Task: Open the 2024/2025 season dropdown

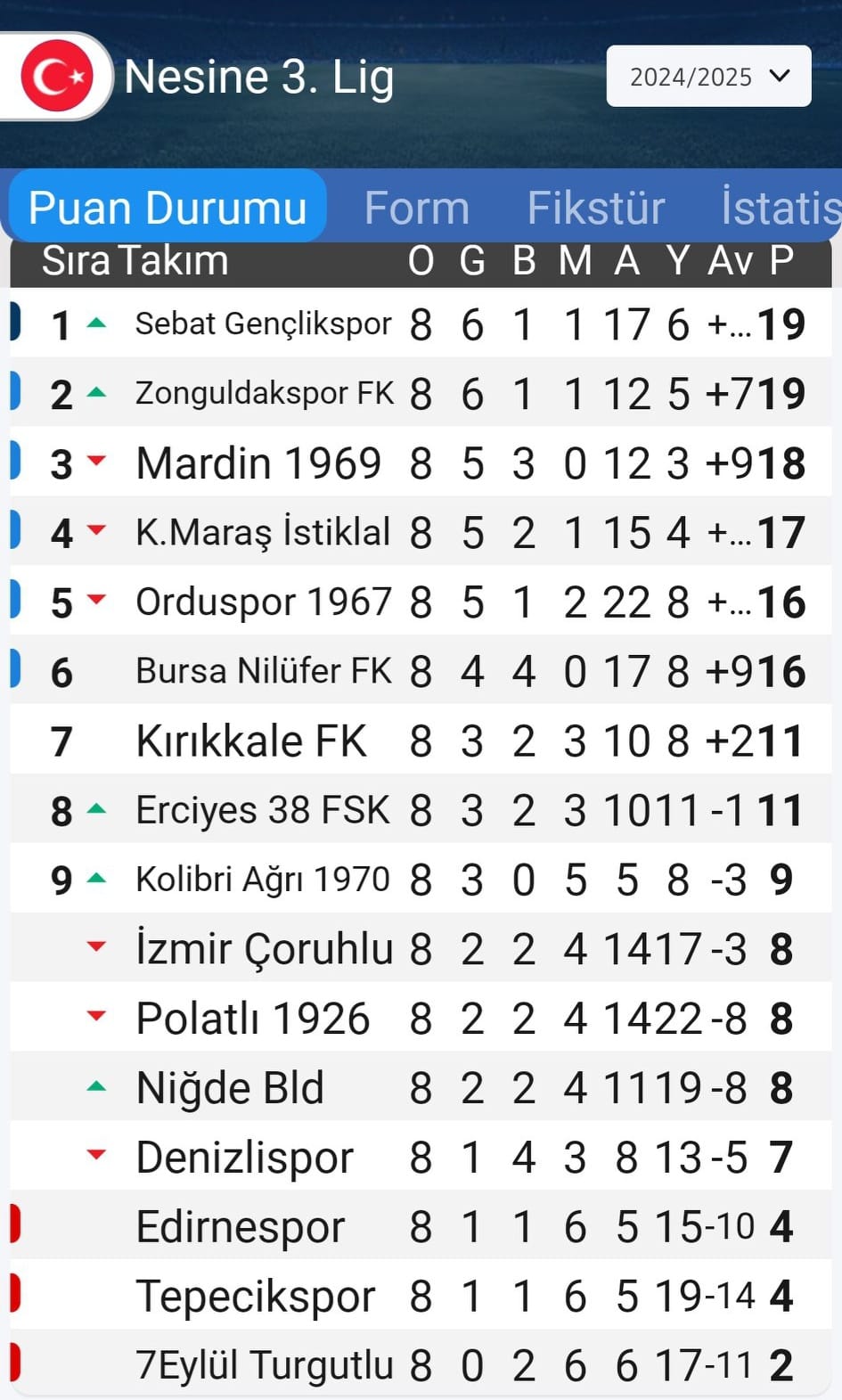Action: click(x=708, y=77)
